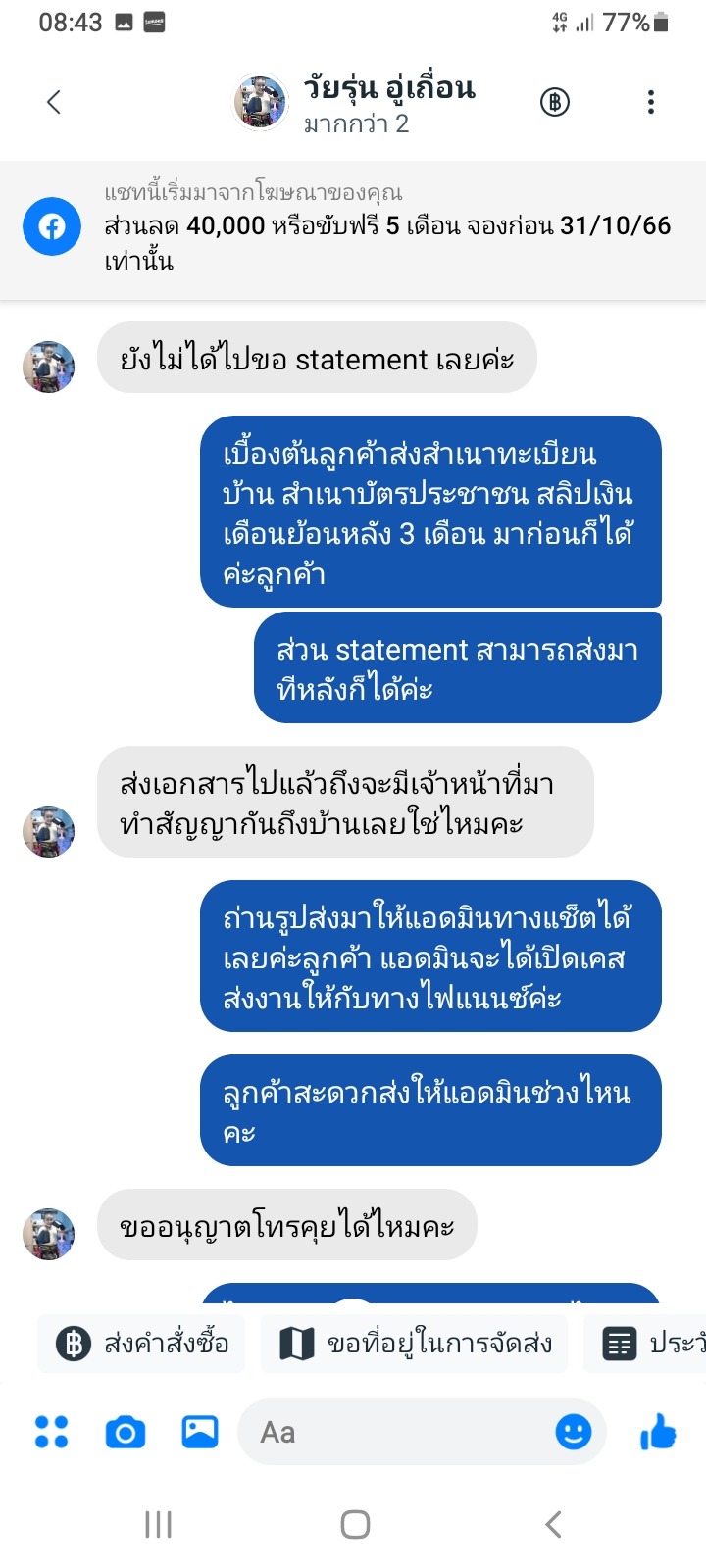
Task: Open วัยรุ่น อู่เถื่อน profile from header
Action: point(354,102)
